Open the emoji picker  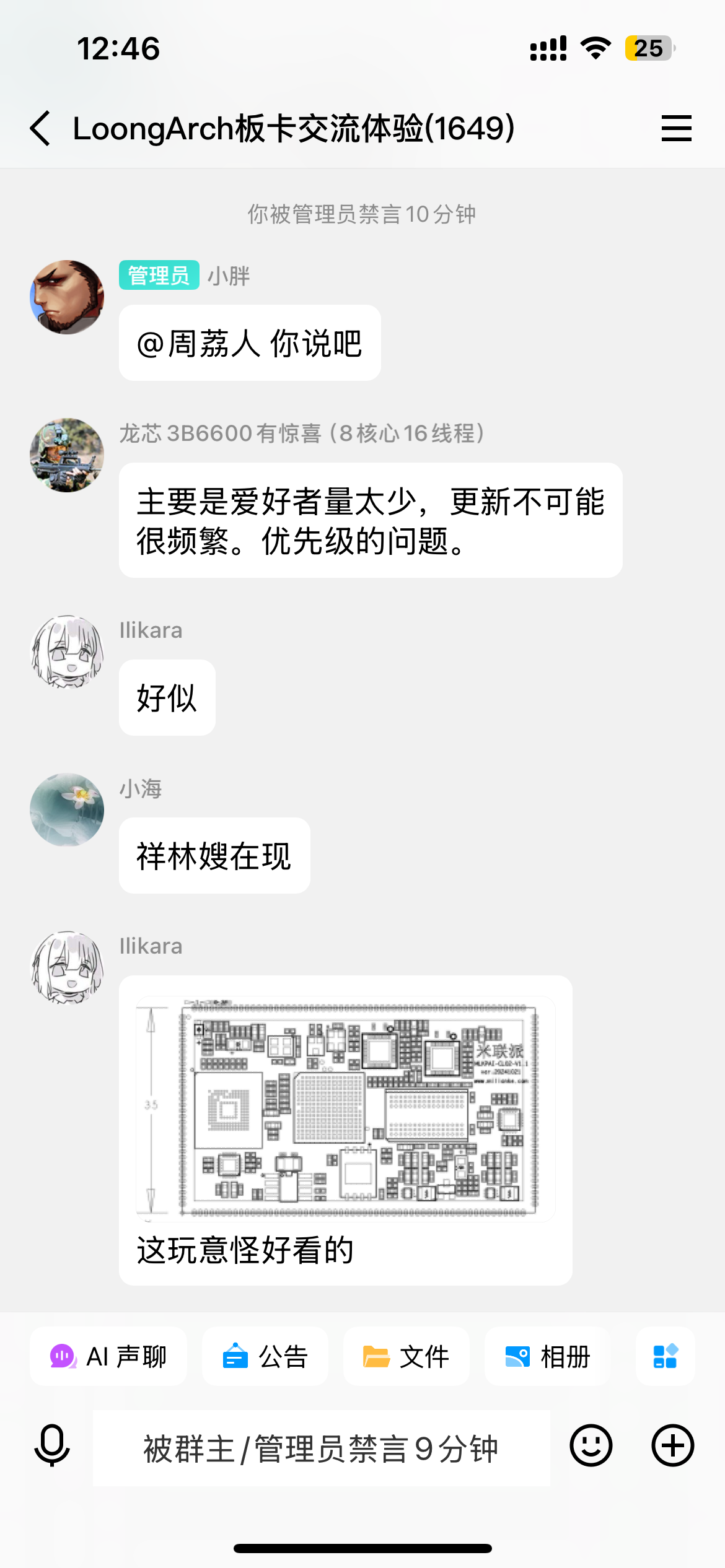point(591,1445)
